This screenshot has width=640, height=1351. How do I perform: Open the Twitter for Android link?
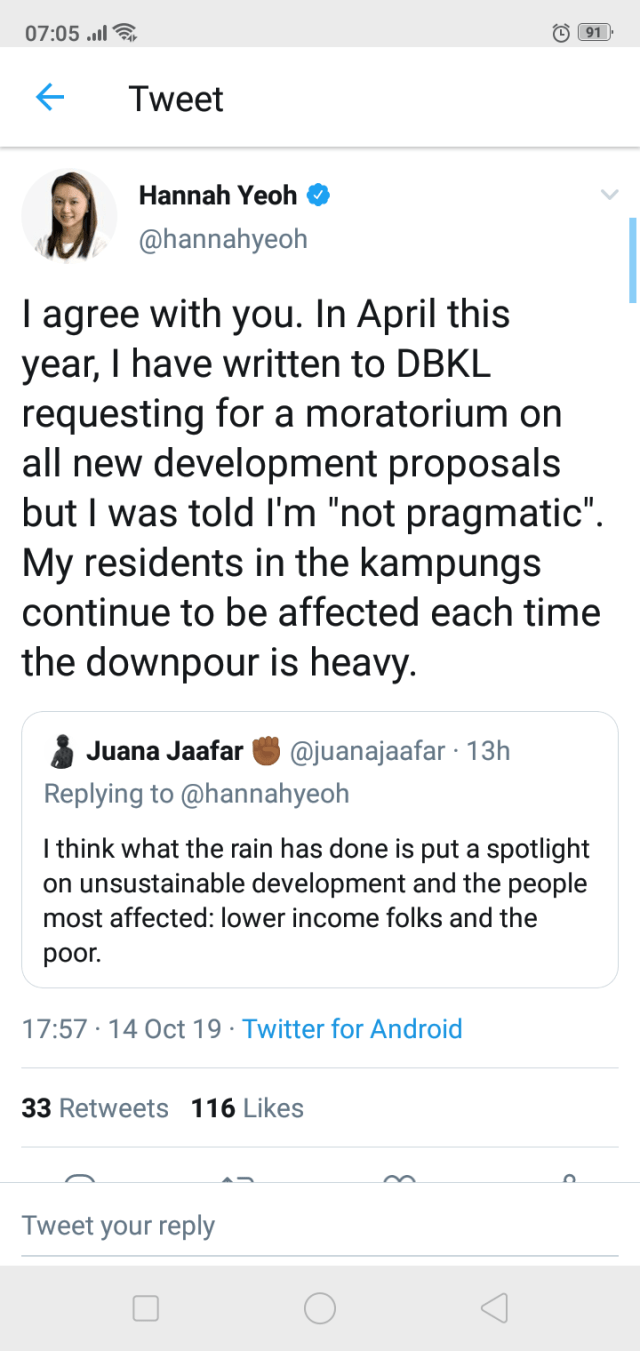(352, 1029)
